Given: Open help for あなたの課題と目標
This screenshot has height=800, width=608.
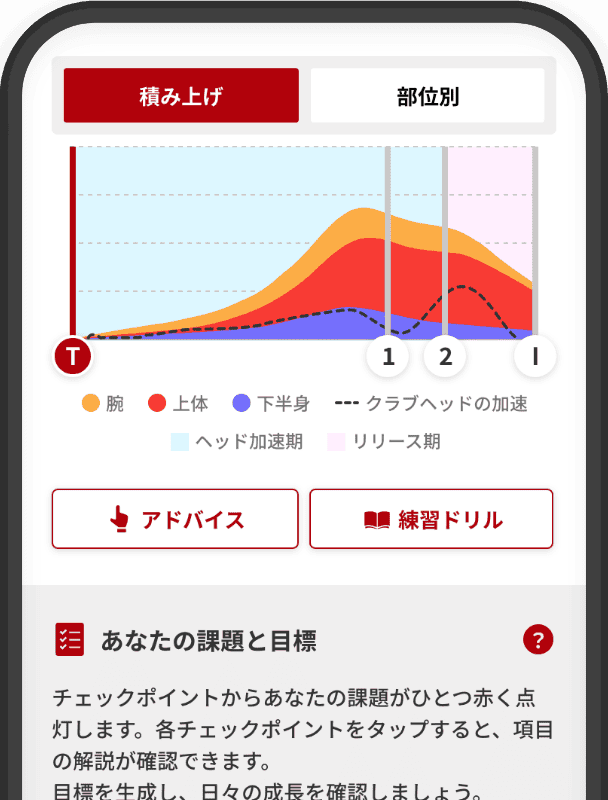Looking at the screenshot, I should tap(538, 640).
